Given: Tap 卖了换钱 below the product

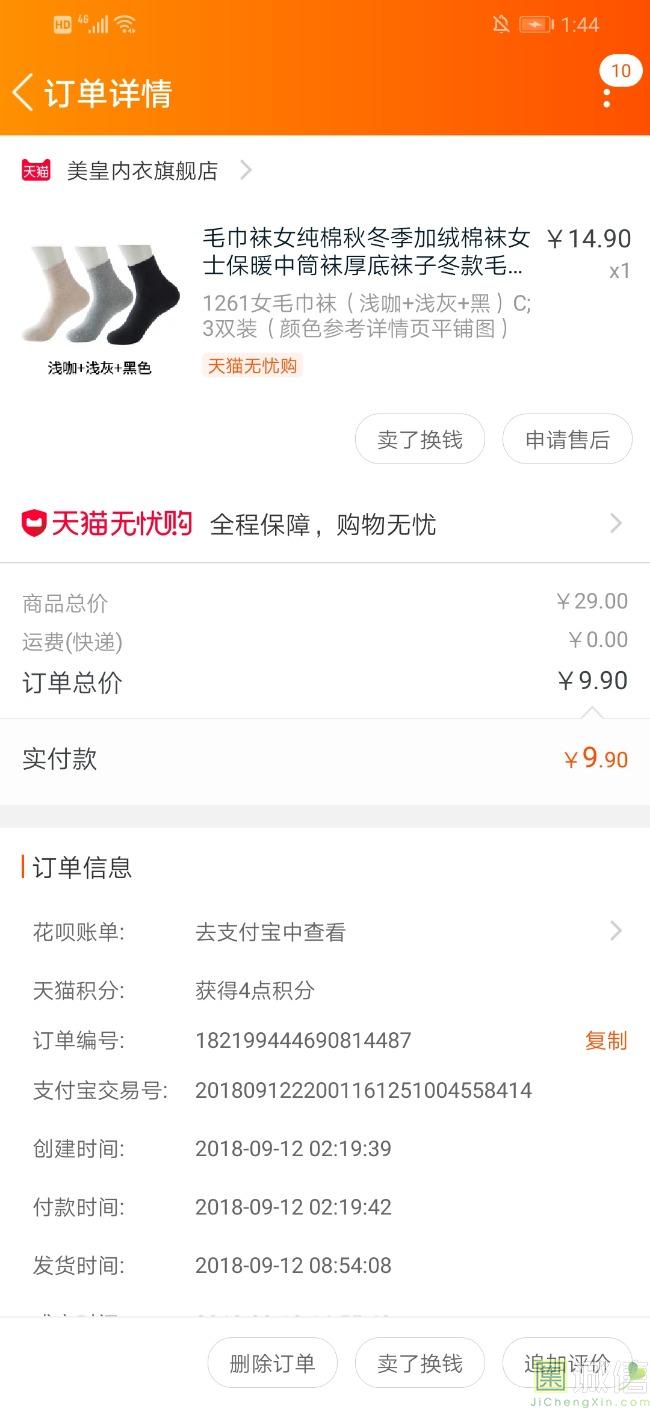Looking at the screenshot, I should [420, 439].
